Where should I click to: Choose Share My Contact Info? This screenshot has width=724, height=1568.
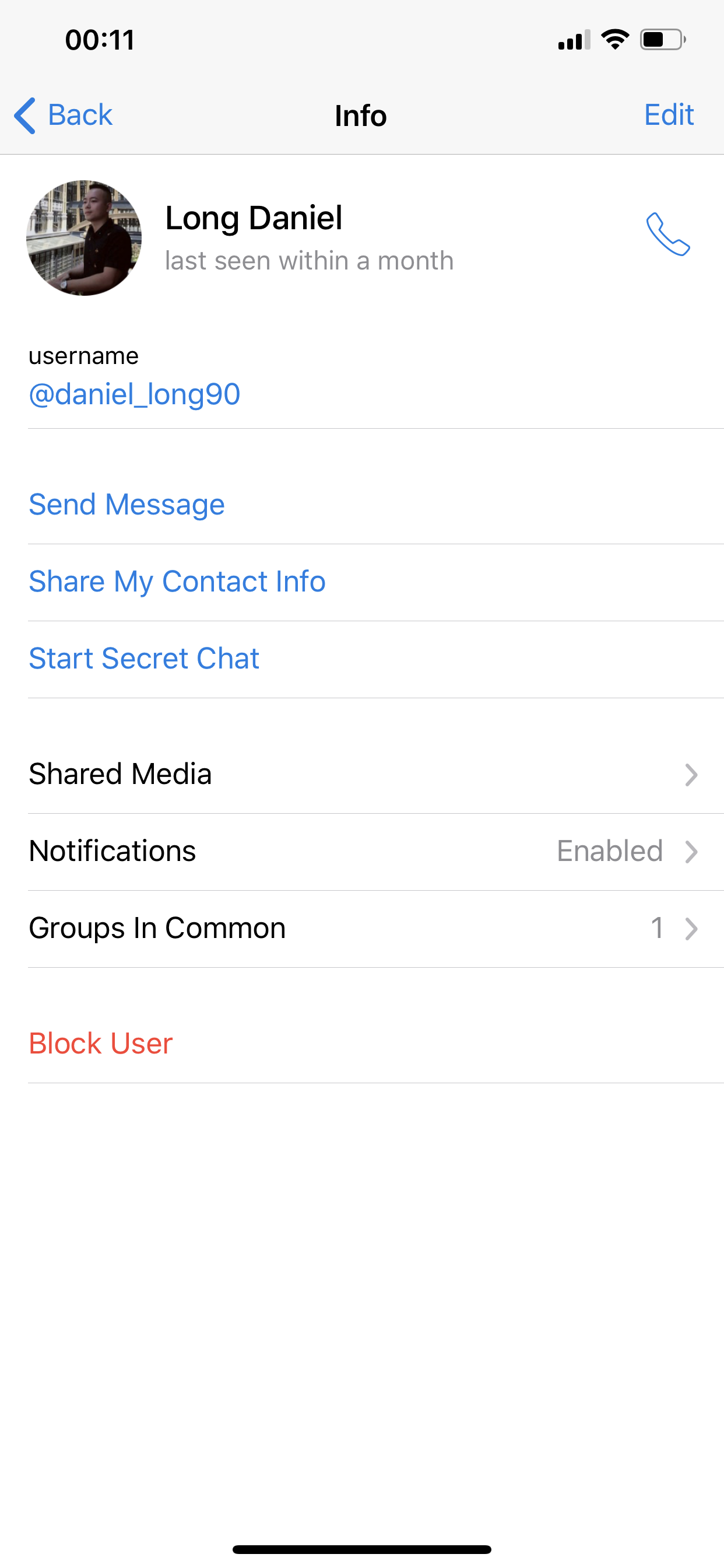177,582
